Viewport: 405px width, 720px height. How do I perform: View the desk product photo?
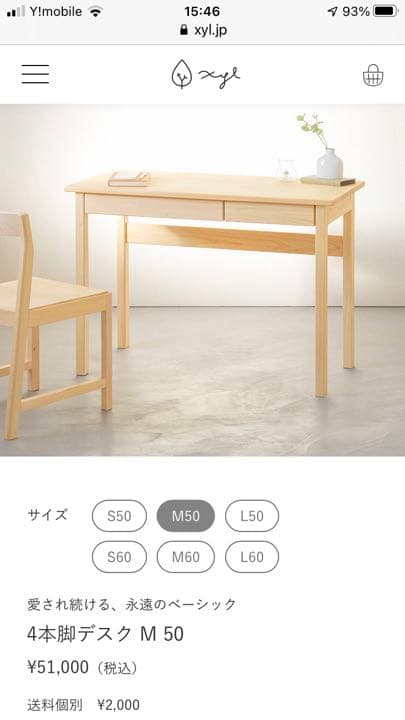202,280
